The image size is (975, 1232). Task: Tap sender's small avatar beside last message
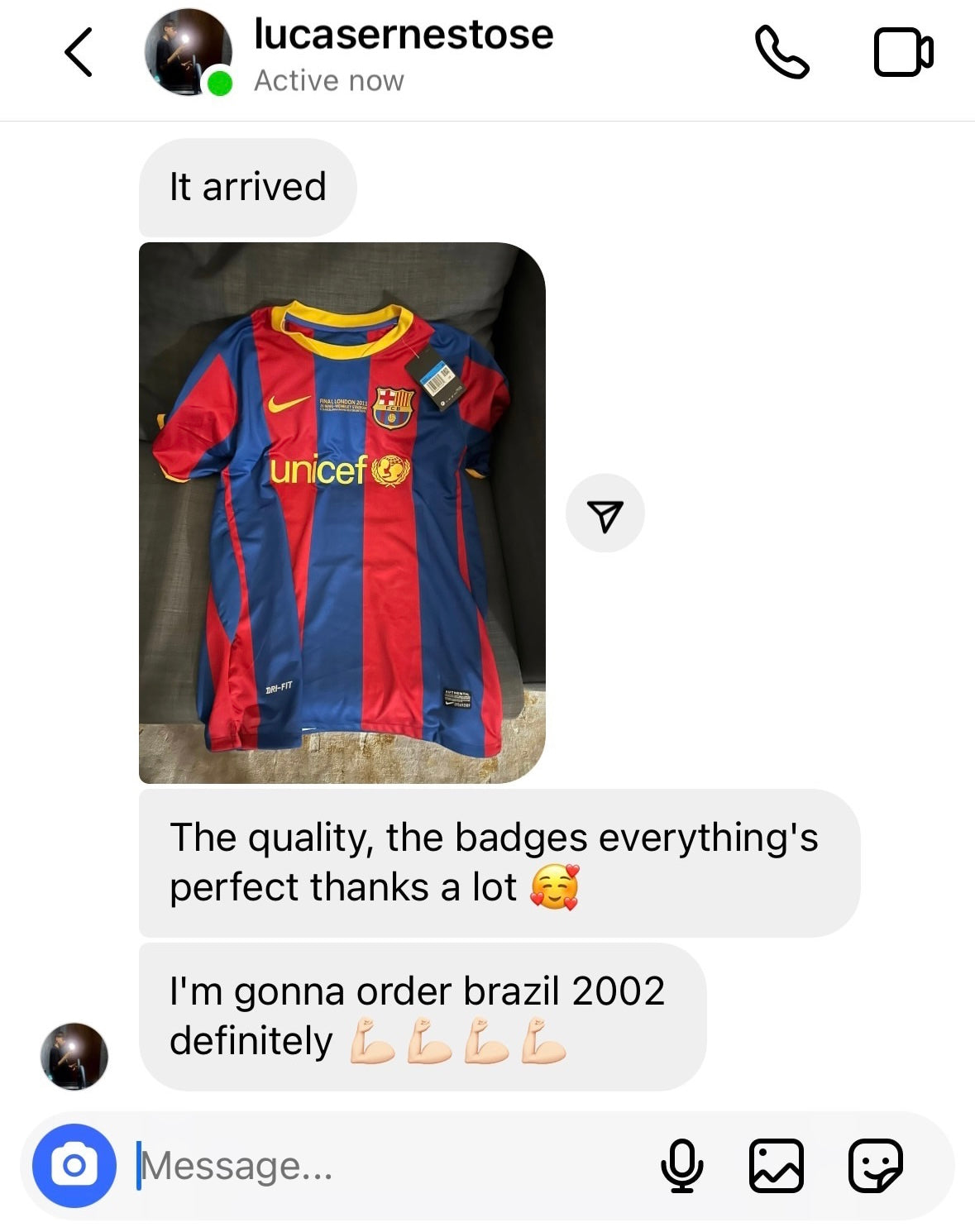pyautogui.click(x=74, y=1056)
